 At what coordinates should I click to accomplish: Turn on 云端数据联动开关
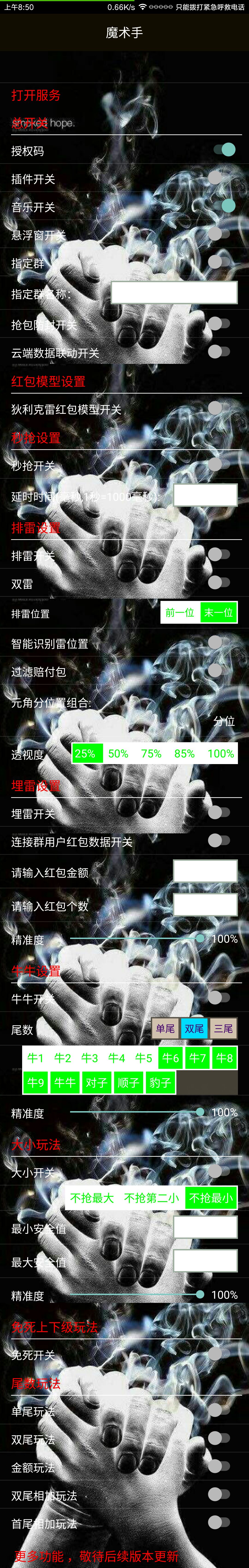(x=219, y=352)
